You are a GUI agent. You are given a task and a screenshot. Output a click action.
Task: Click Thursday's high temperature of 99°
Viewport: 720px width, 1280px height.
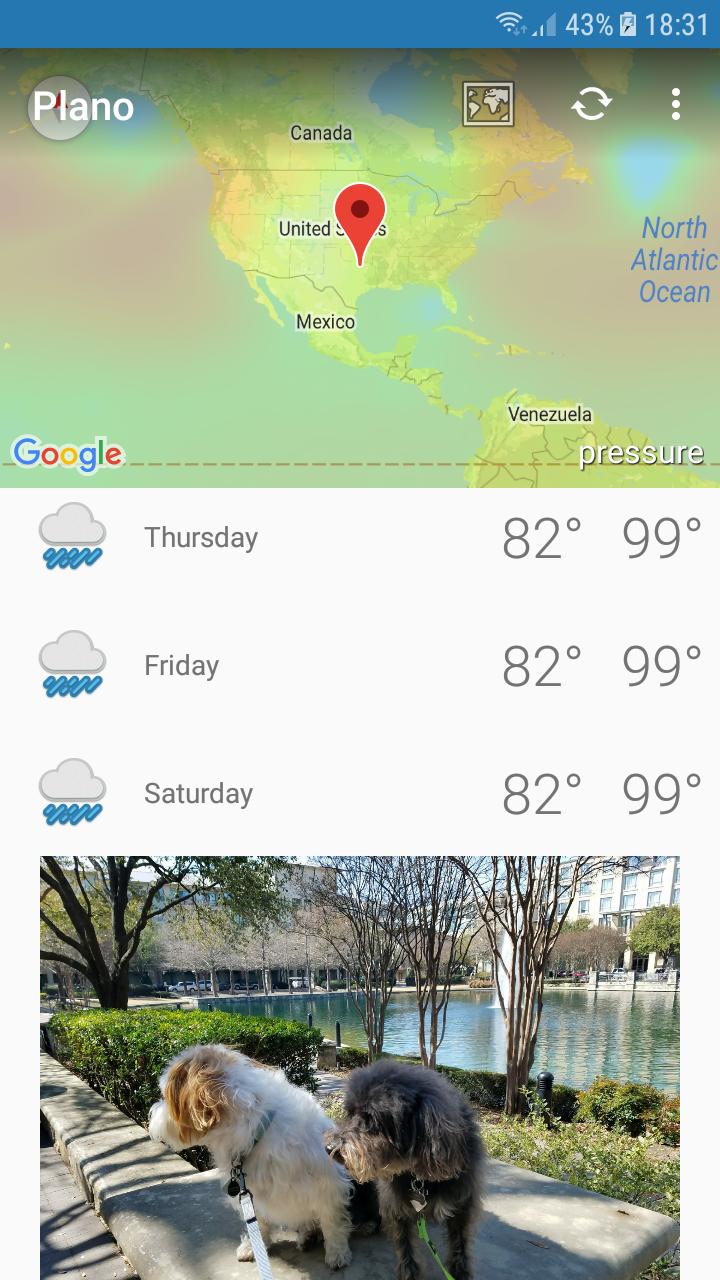(660, 537)
